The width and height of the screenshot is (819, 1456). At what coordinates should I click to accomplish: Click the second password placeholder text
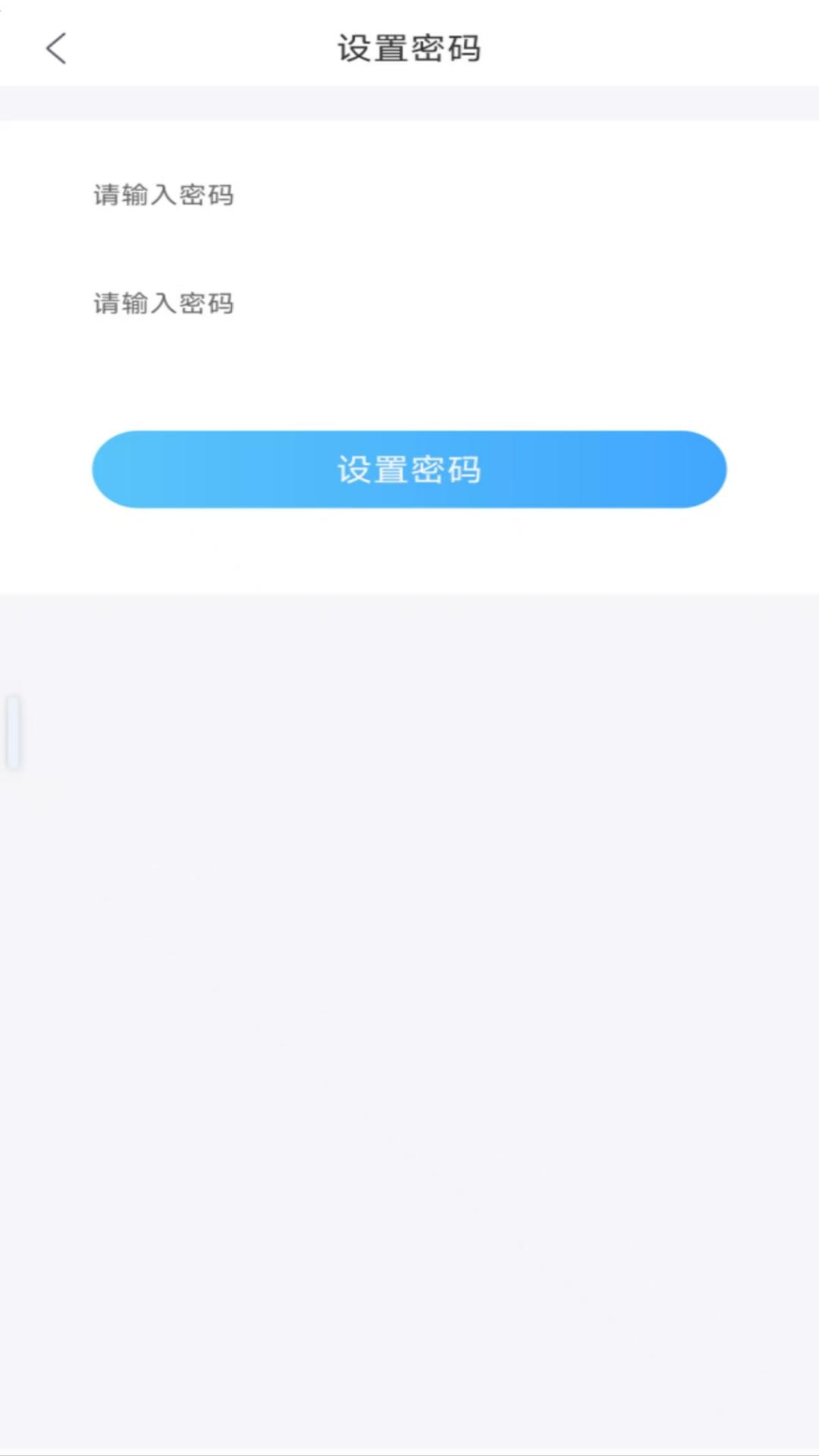163,303
